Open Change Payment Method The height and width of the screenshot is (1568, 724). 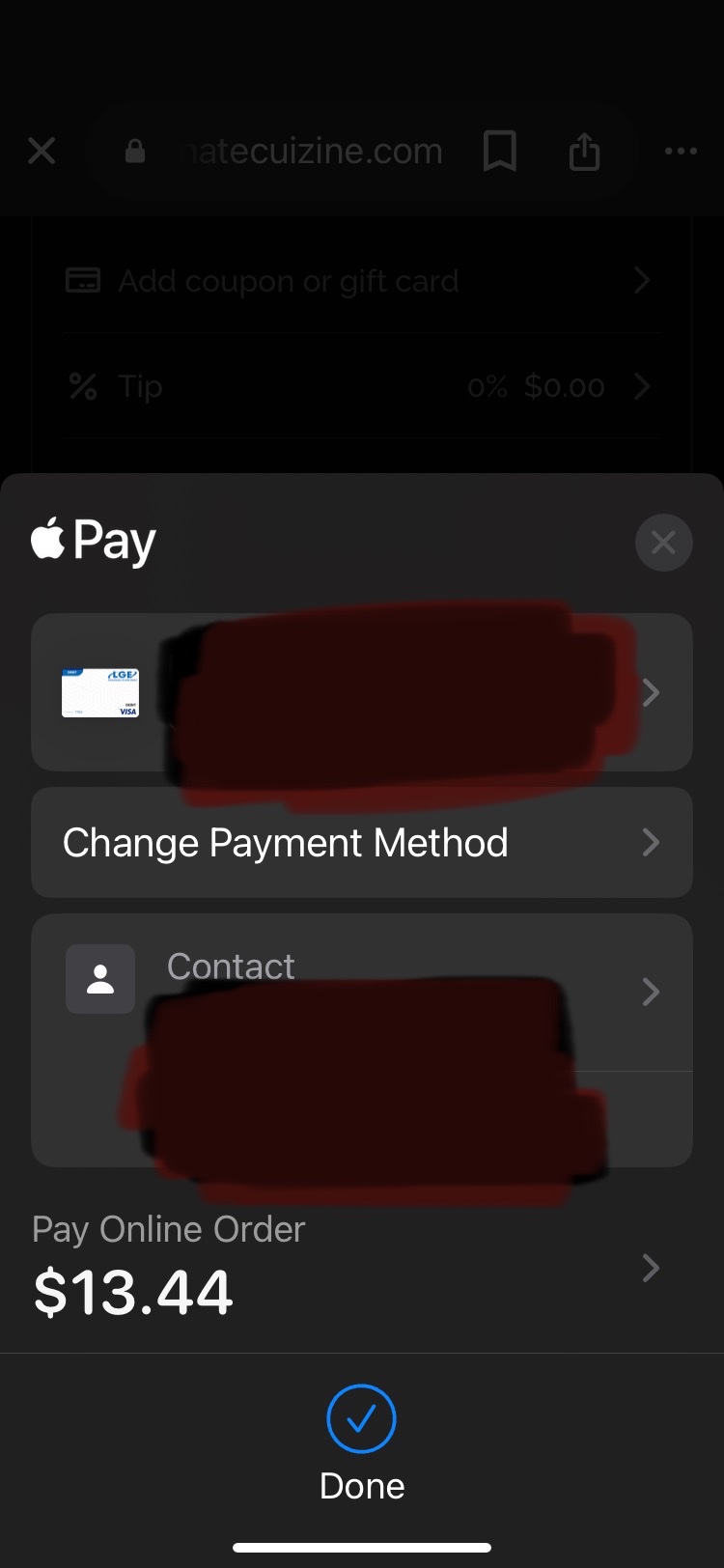click(x=361, y=843)
